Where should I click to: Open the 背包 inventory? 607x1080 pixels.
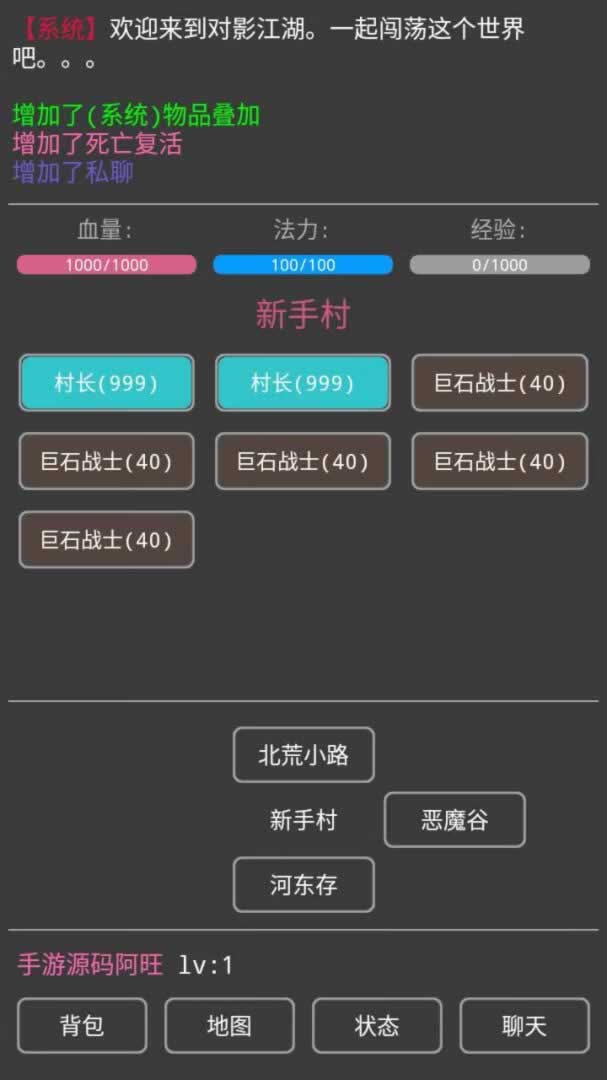coord(82,1025)
